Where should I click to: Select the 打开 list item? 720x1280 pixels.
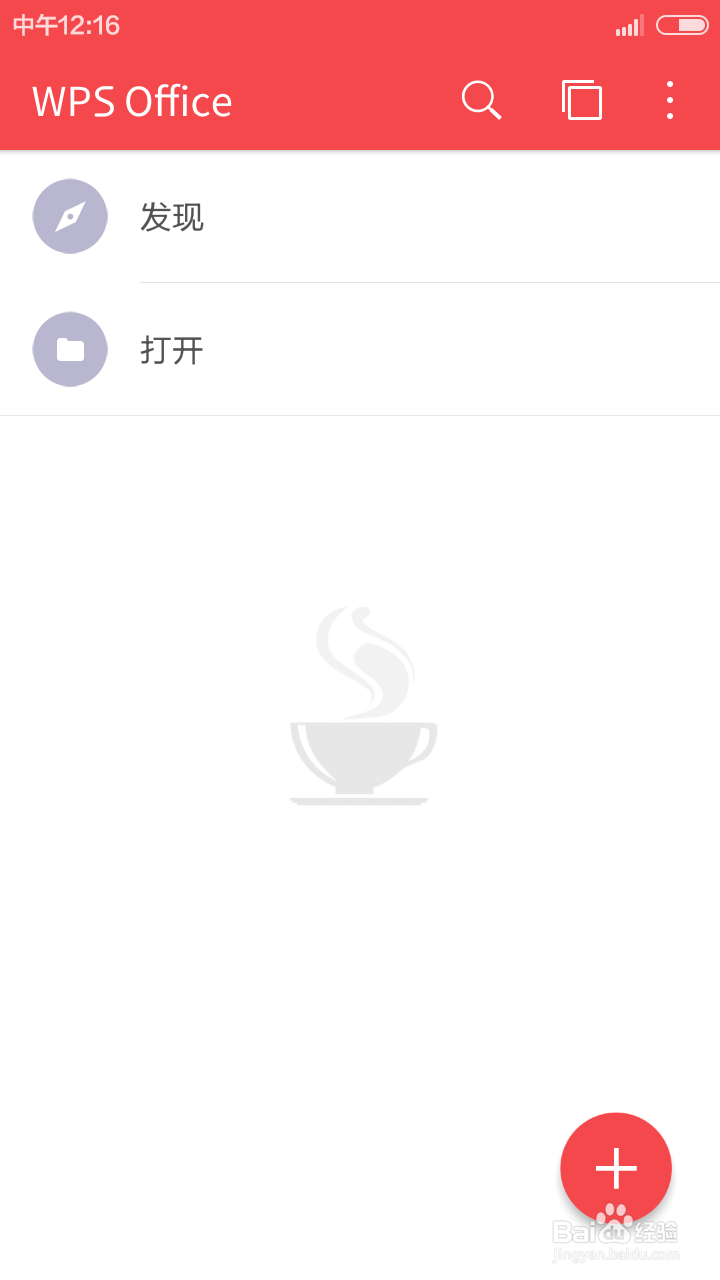(172, 349)
